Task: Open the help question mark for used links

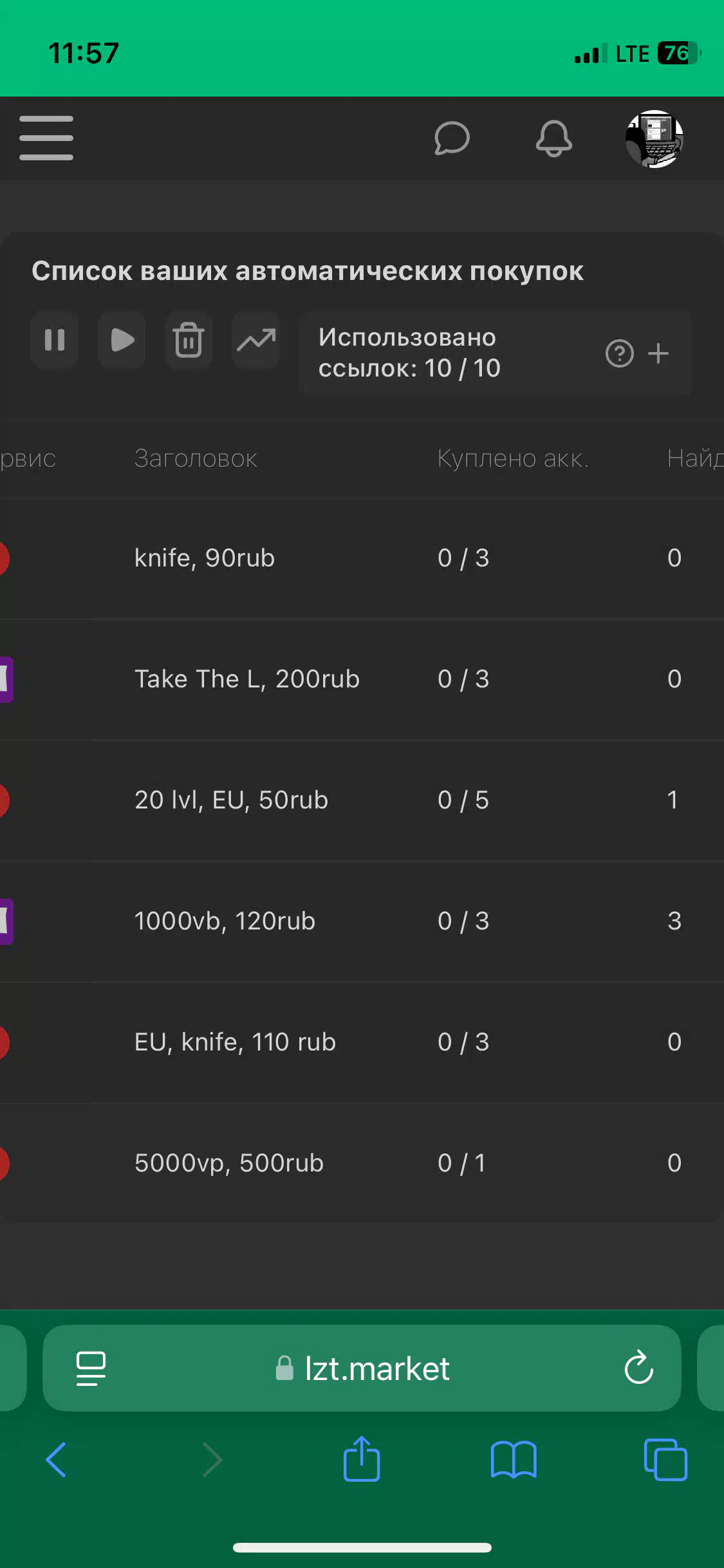Action: tap(620, 353)
